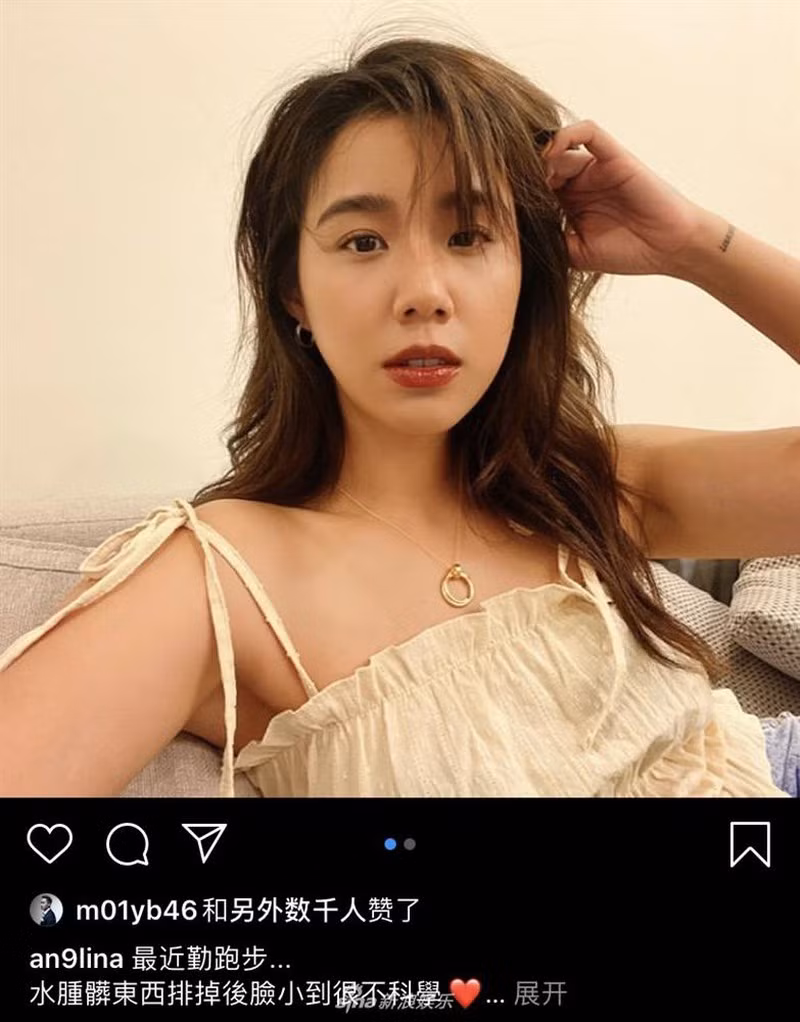Open m01yb46's profile from the likes line
This screenshot has width=800, height=1022.
[137, 910]
